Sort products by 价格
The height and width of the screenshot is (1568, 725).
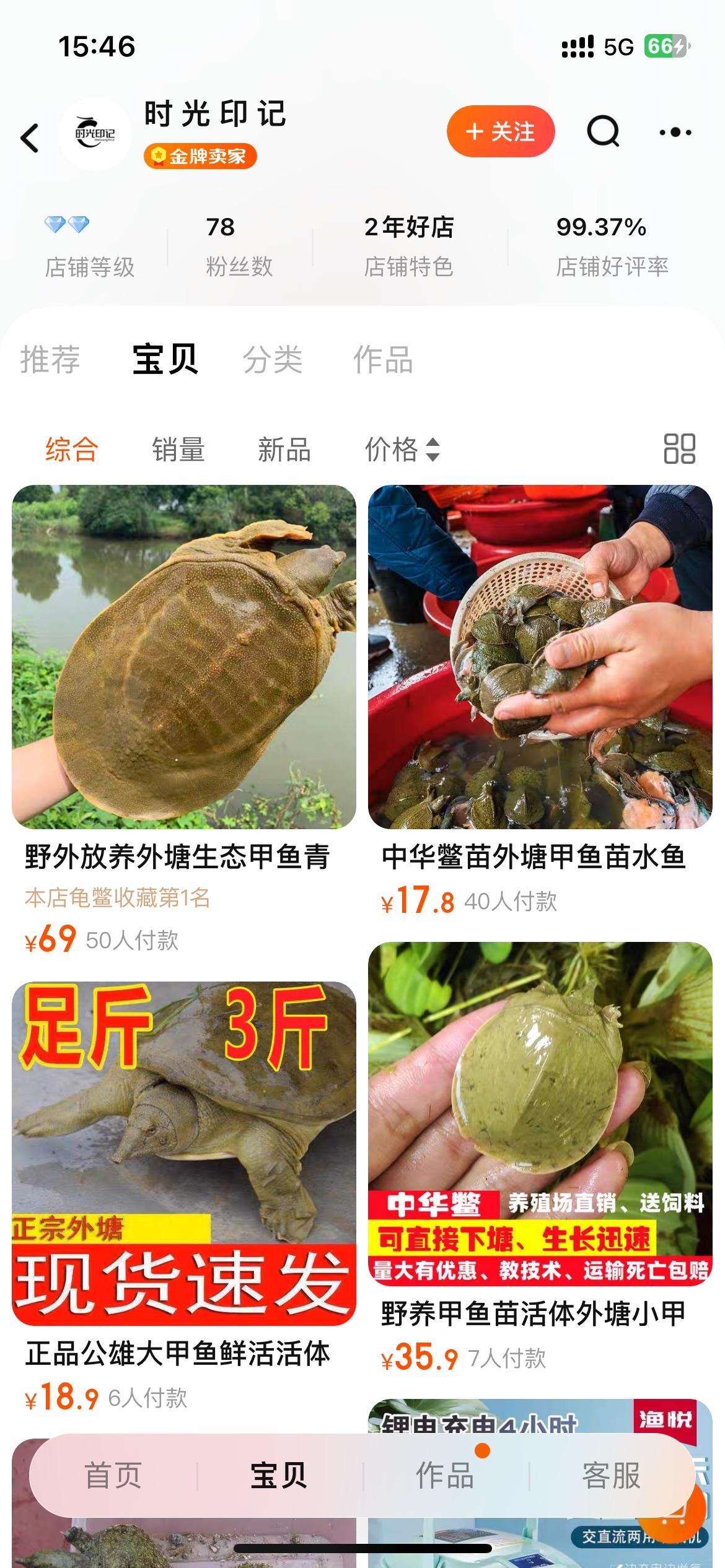402,450
